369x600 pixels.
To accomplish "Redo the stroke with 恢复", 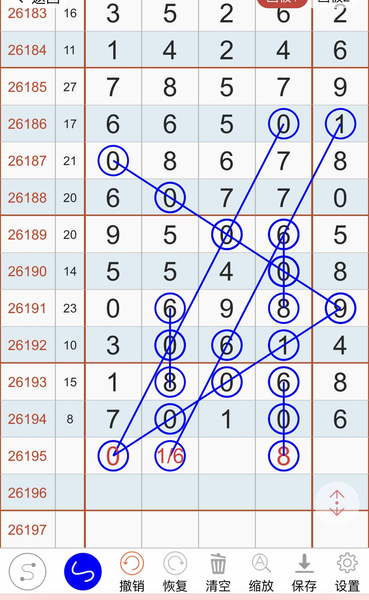I will click(x=175, y=572).
